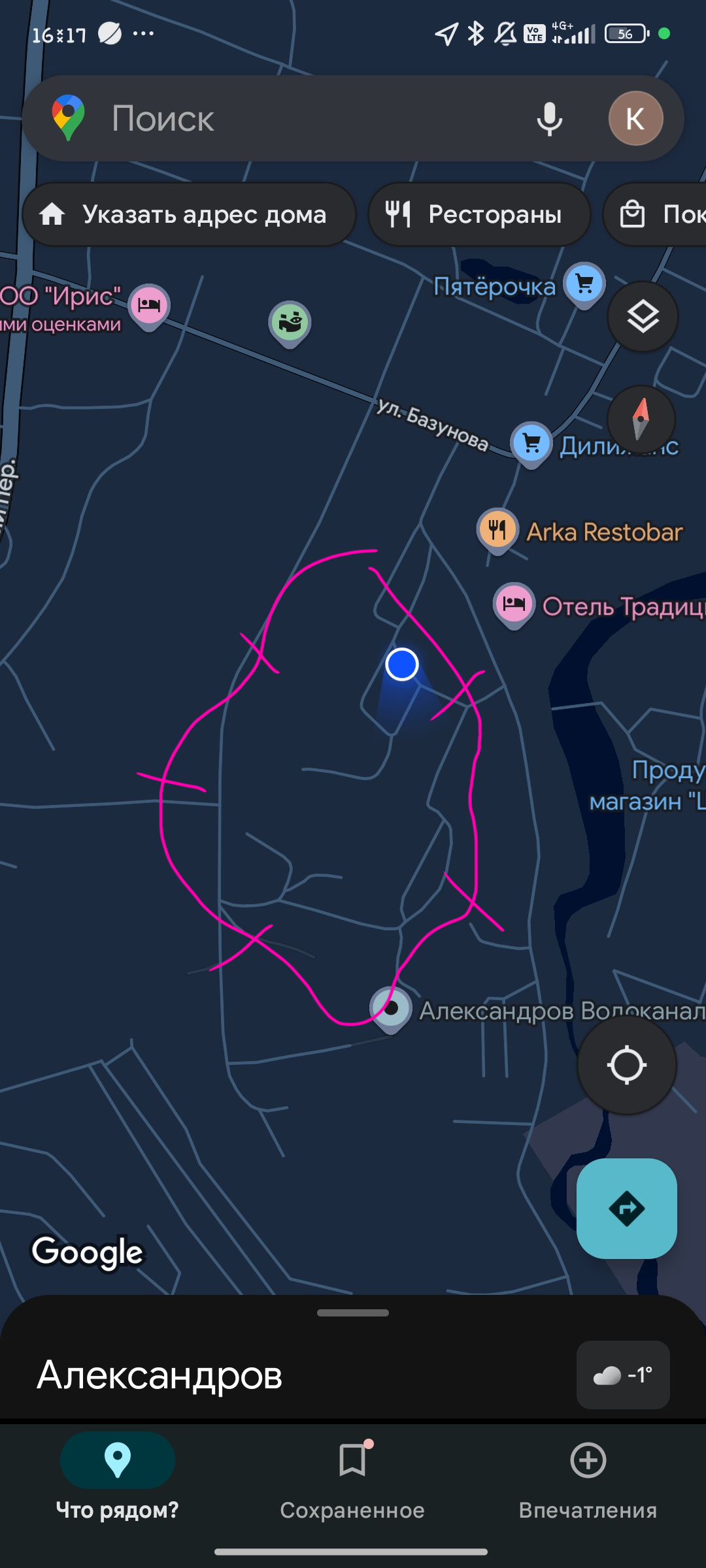Tap the Указать адрес дома chip
Viewport: 706px width, 1568px height.
point(189,214)
